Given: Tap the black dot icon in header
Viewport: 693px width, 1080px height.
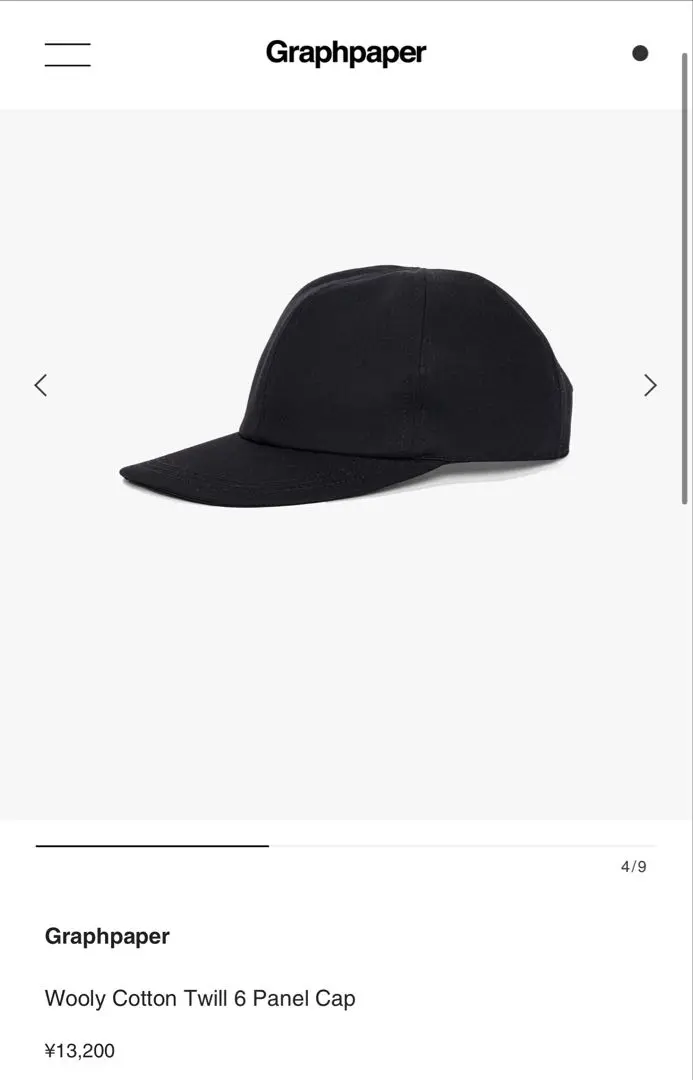Looking at the screenshot, I should (640, 54).
